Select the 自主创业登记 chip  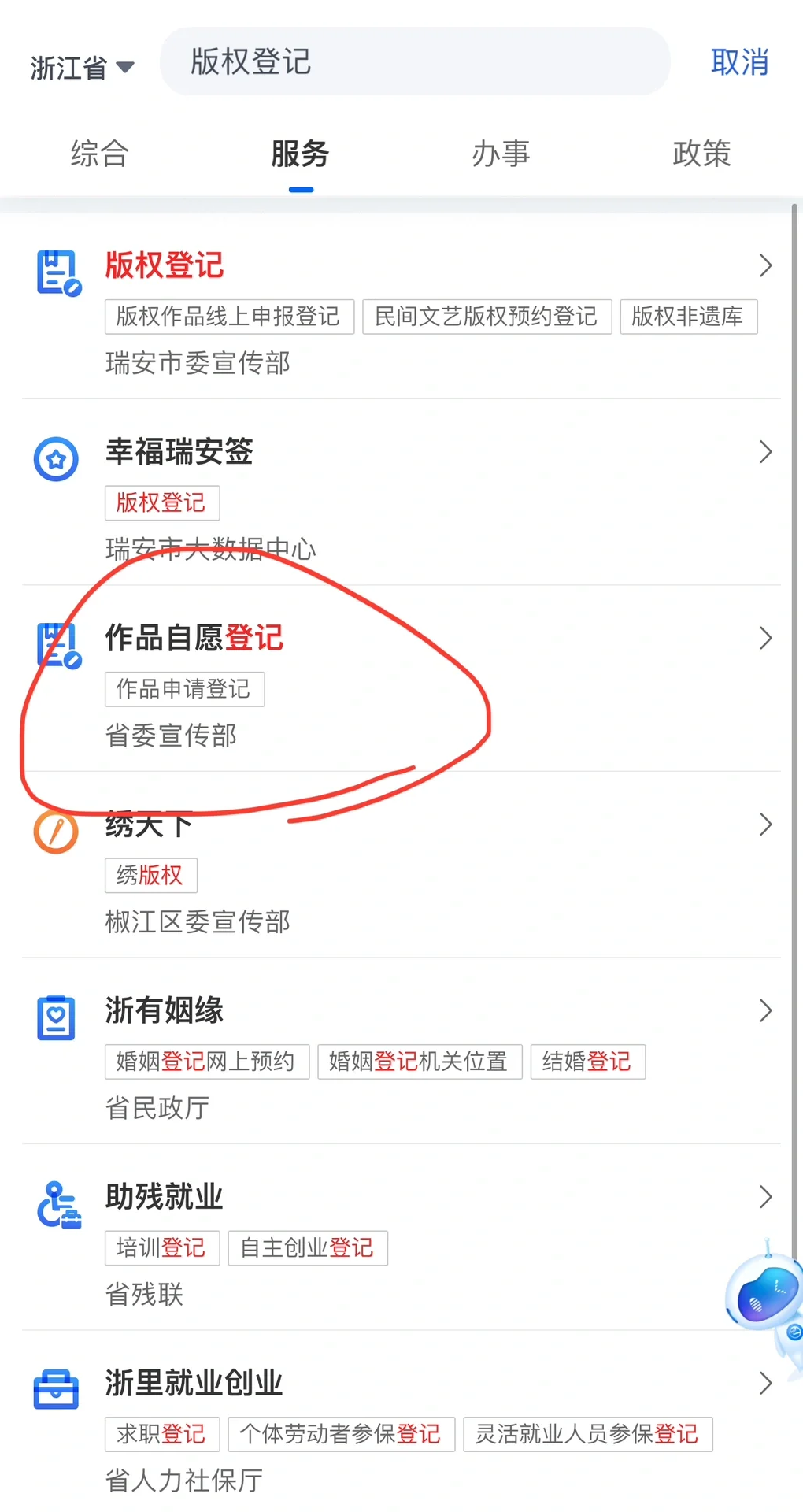[308, 1247]
